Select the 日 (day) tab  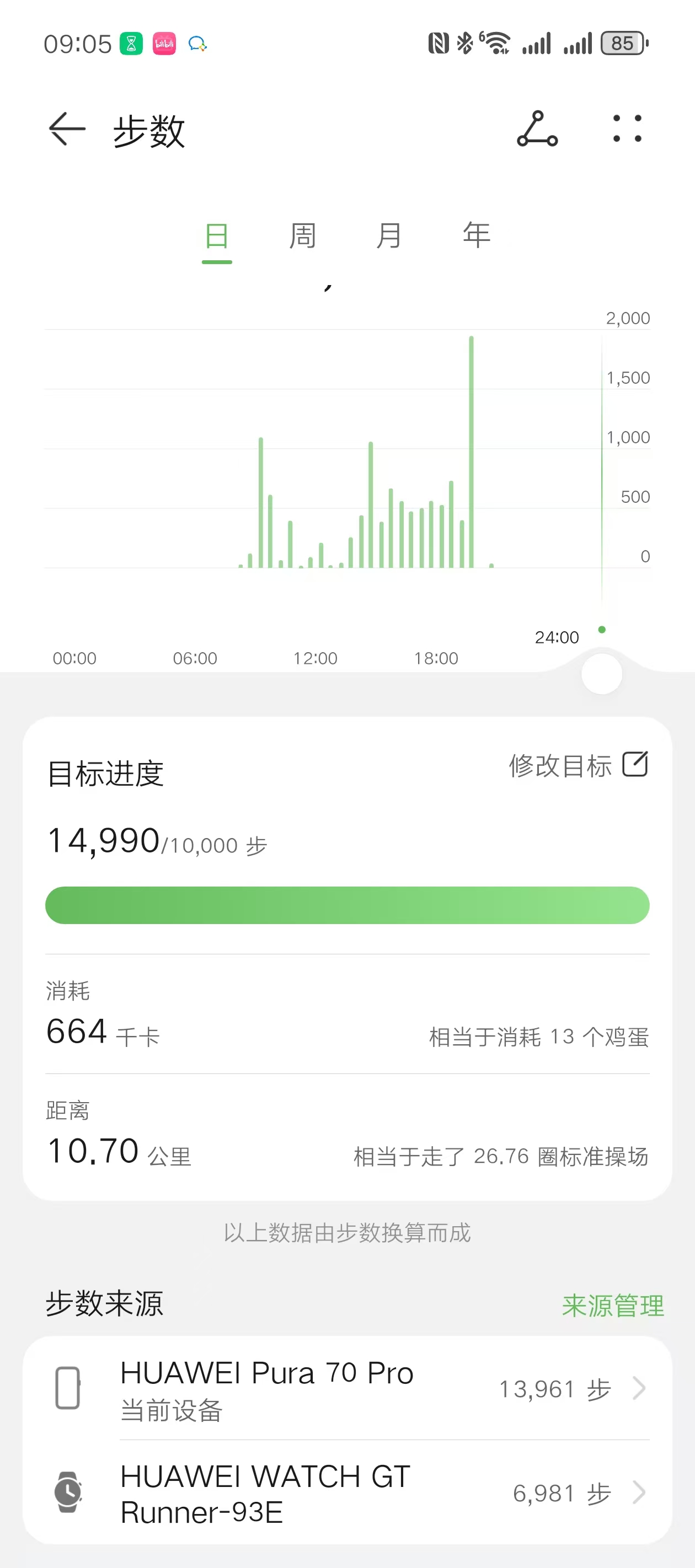click(x=217, y=236)
